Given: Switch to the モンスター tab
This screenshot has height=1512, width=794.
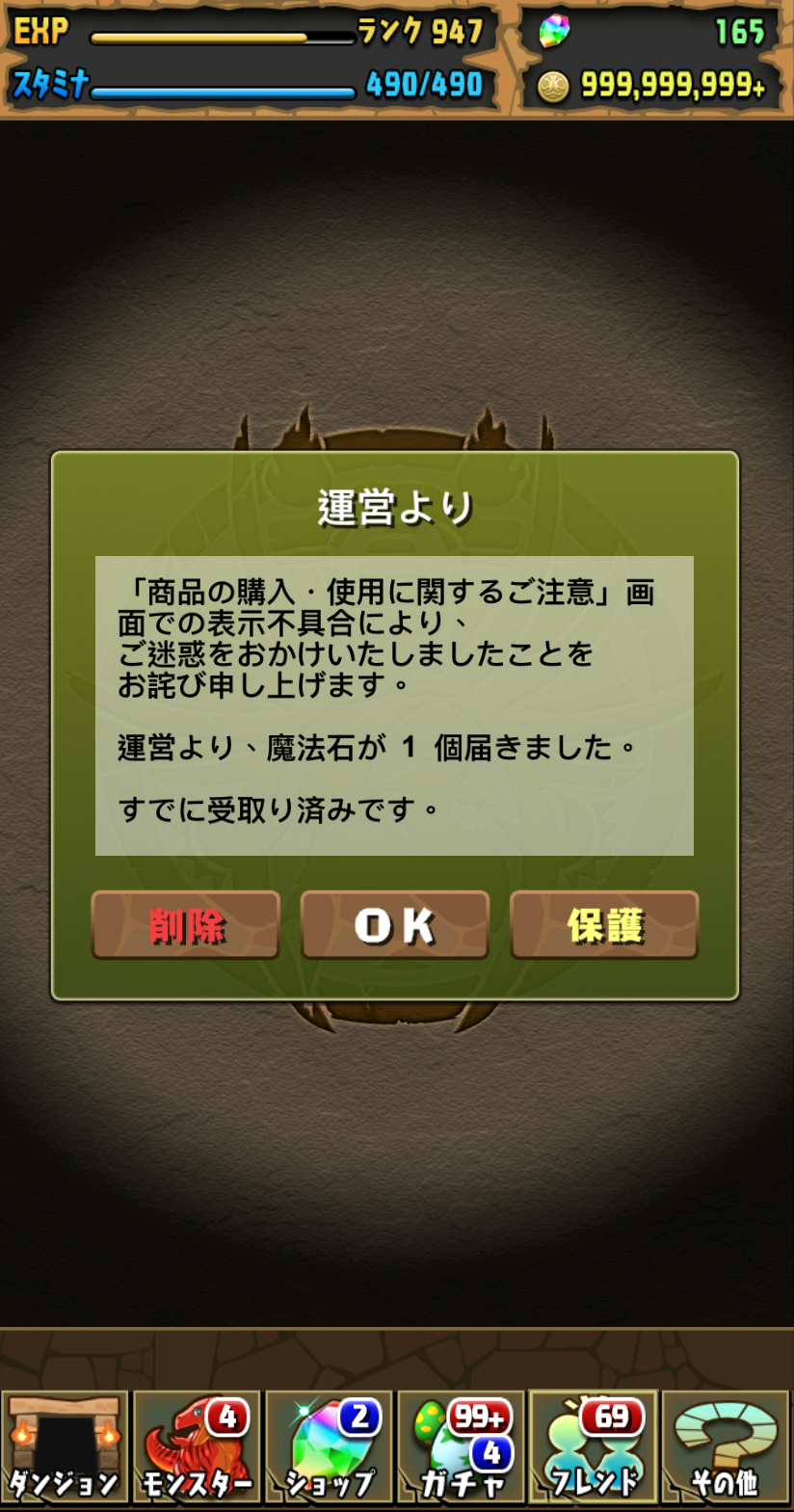Looking at the screenshot, I should 197,1447.
